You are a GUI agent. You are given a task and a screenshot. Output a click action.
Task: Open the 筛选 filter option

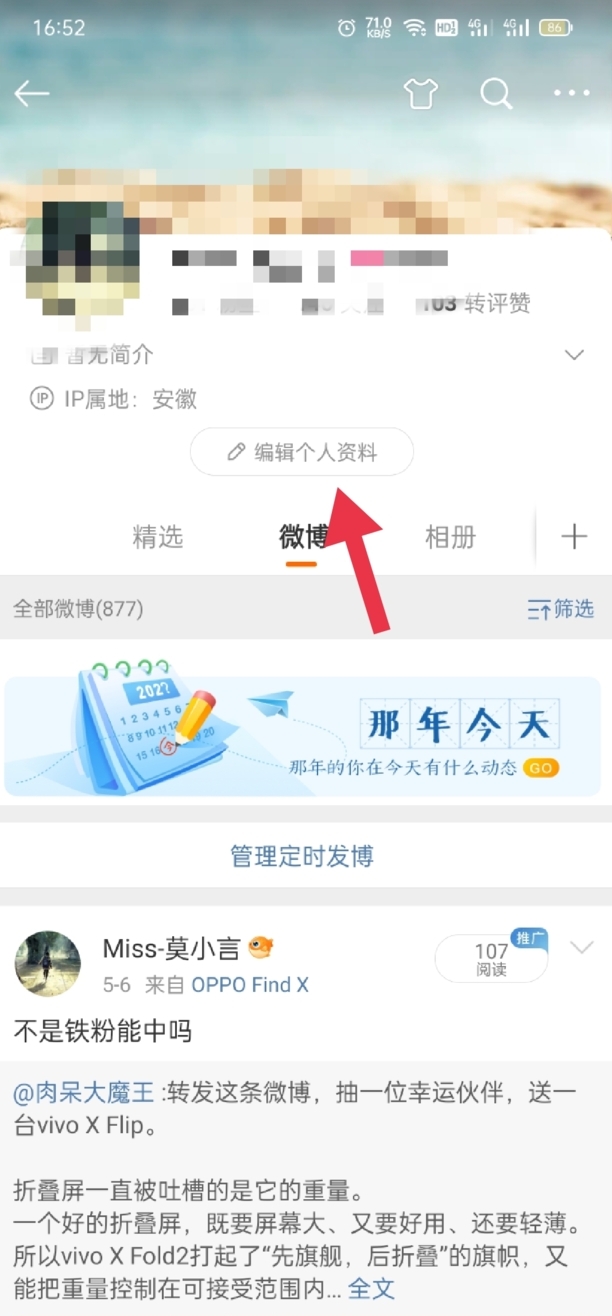click(561, 608)
